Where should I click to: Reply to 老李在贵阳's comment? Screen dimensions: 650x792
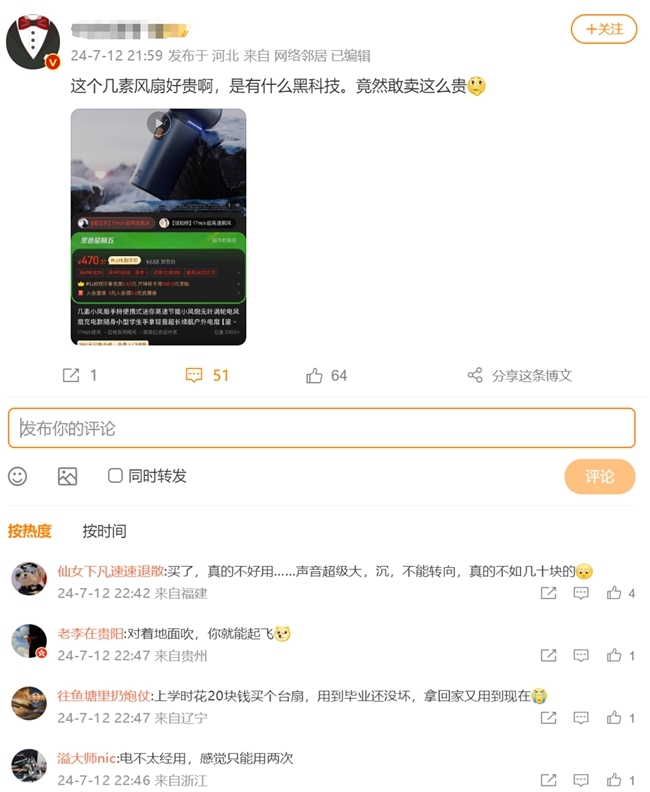pos(581,656)
